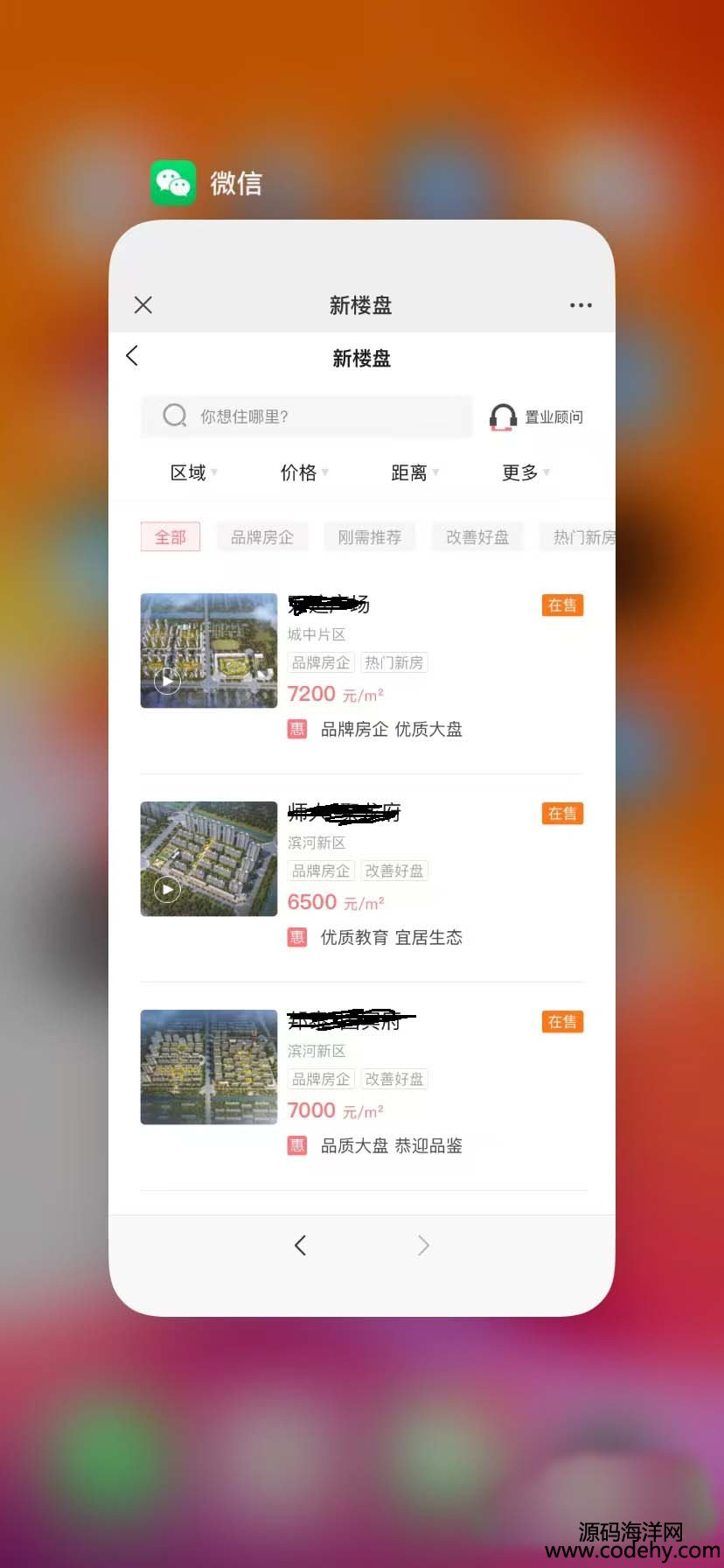Tap the 你想住哪里 search box
Screen dimensions: 724x1568
[306, 416]
